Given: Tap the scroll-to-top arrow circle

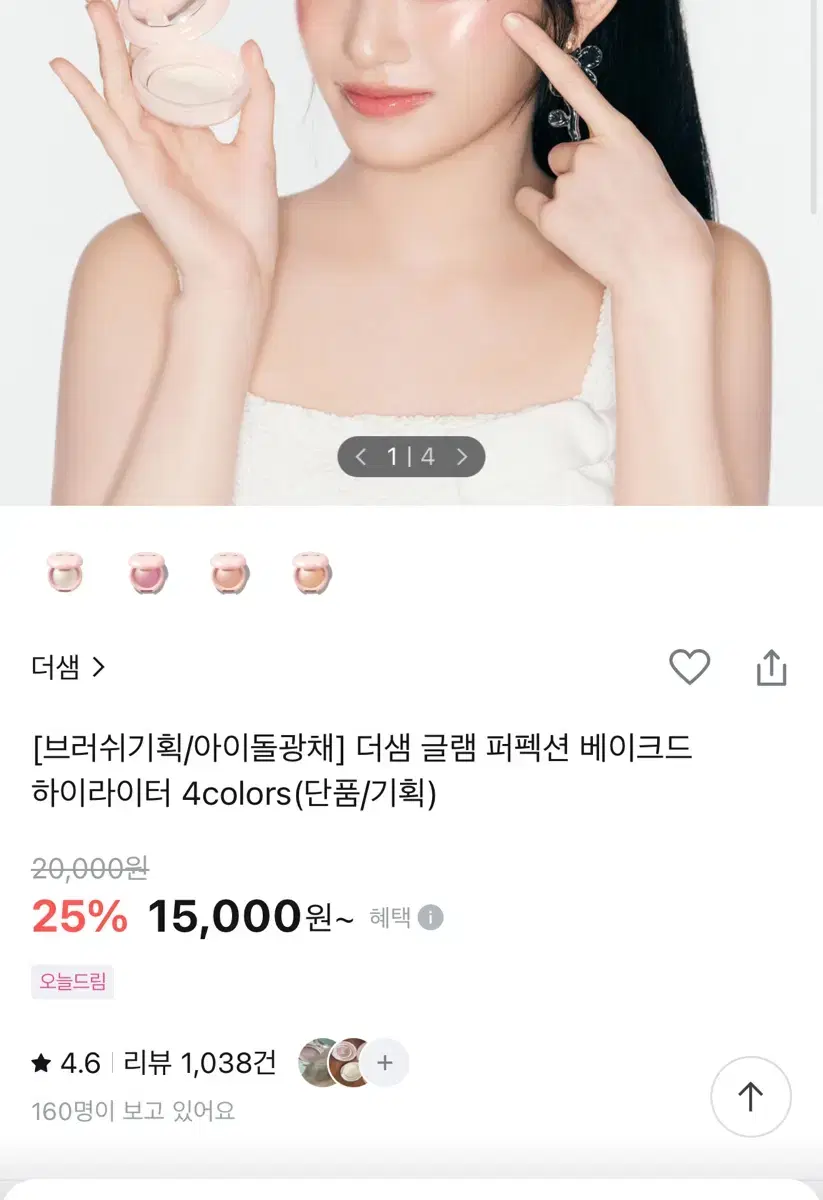Looking at the screenshot, I should click(x=751, y=1097).
